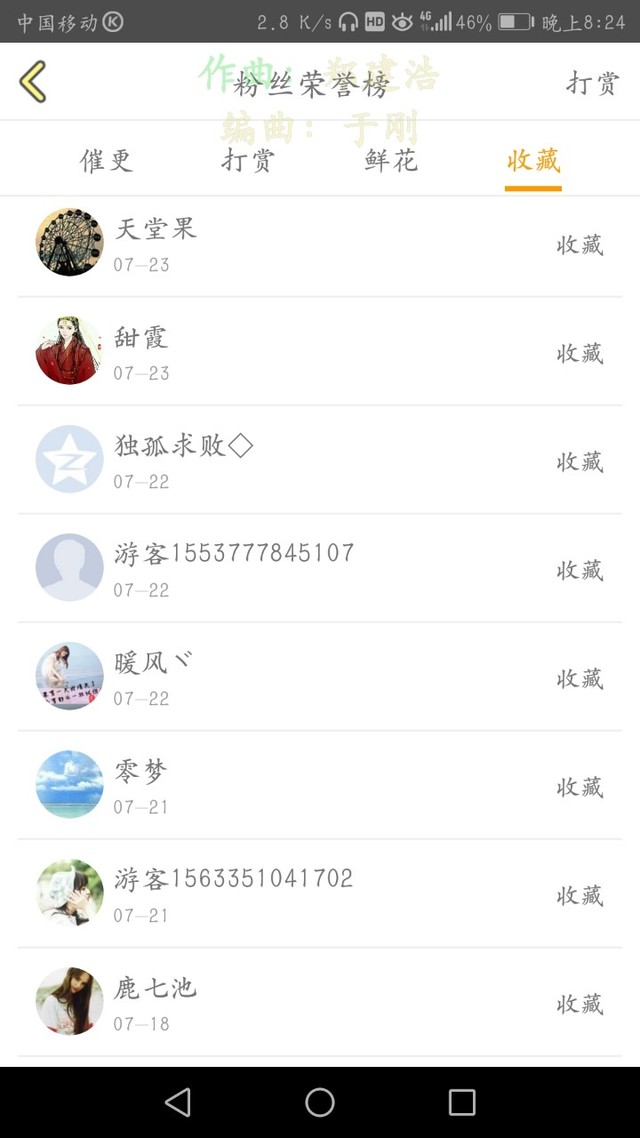Select the 收藏 tab
The image size is (640, 1138).
(533, 160)
